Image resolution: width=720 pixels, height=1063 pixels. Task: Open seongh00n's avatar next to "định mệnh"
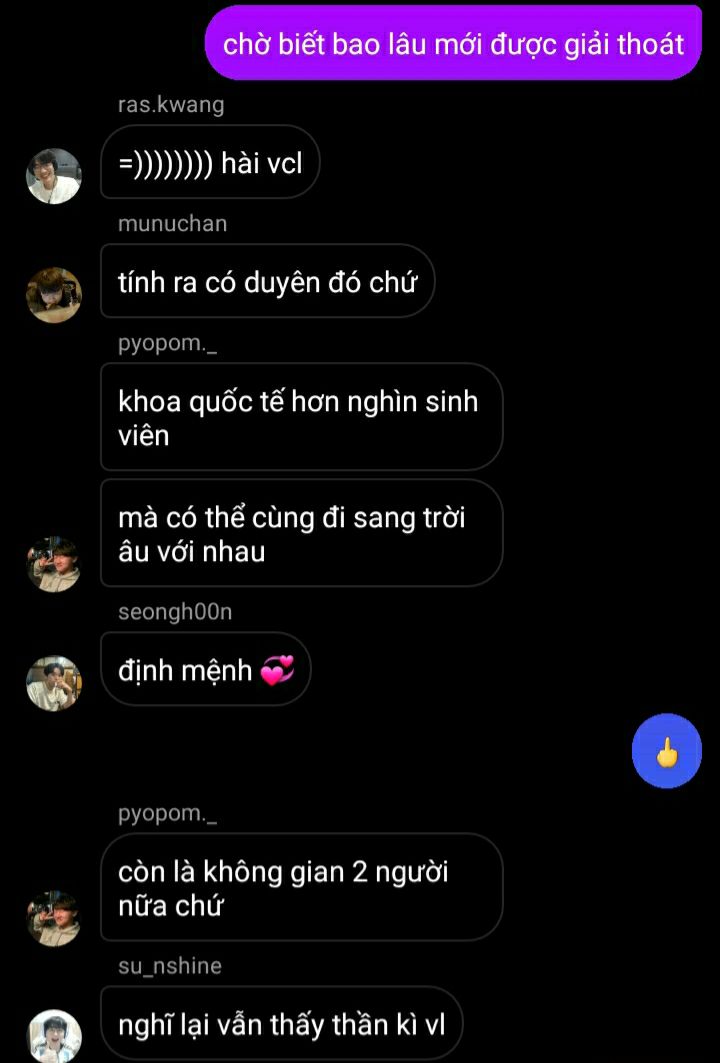53,683
